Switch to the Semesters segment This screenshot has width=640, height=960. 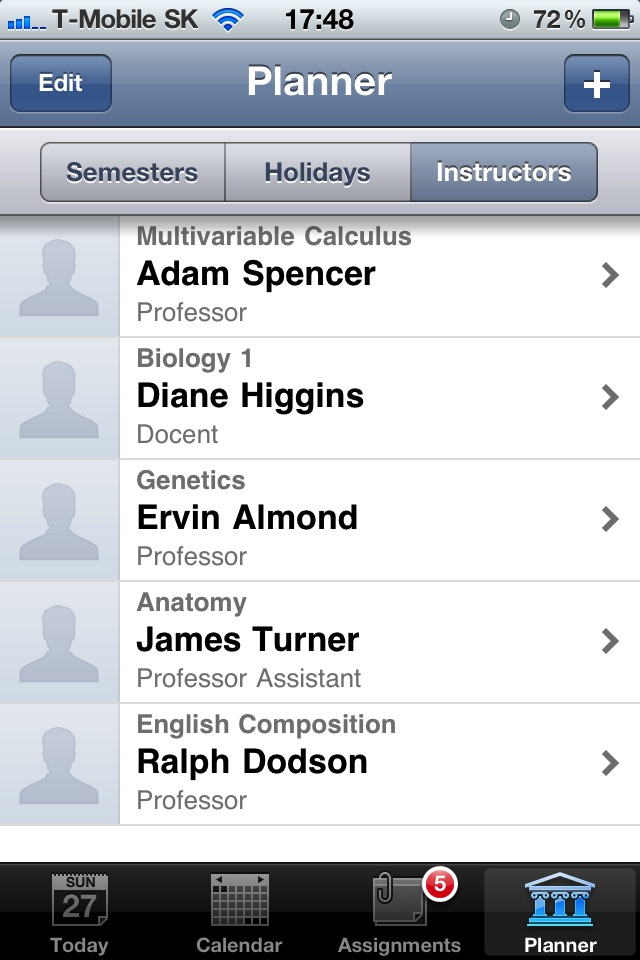(132, 172)
